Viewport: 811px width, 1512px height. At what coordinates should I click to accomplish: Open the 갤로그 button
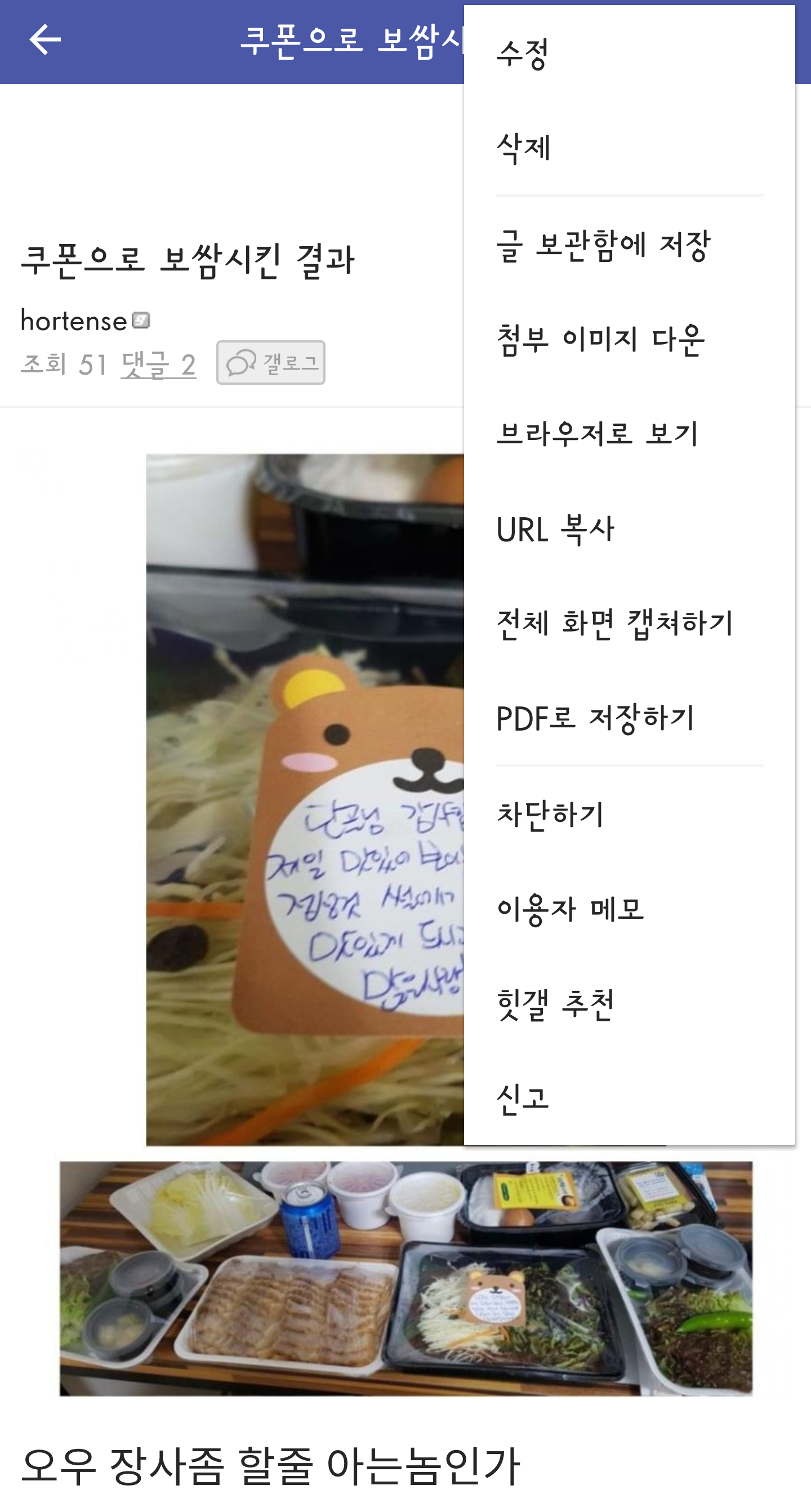270,363
